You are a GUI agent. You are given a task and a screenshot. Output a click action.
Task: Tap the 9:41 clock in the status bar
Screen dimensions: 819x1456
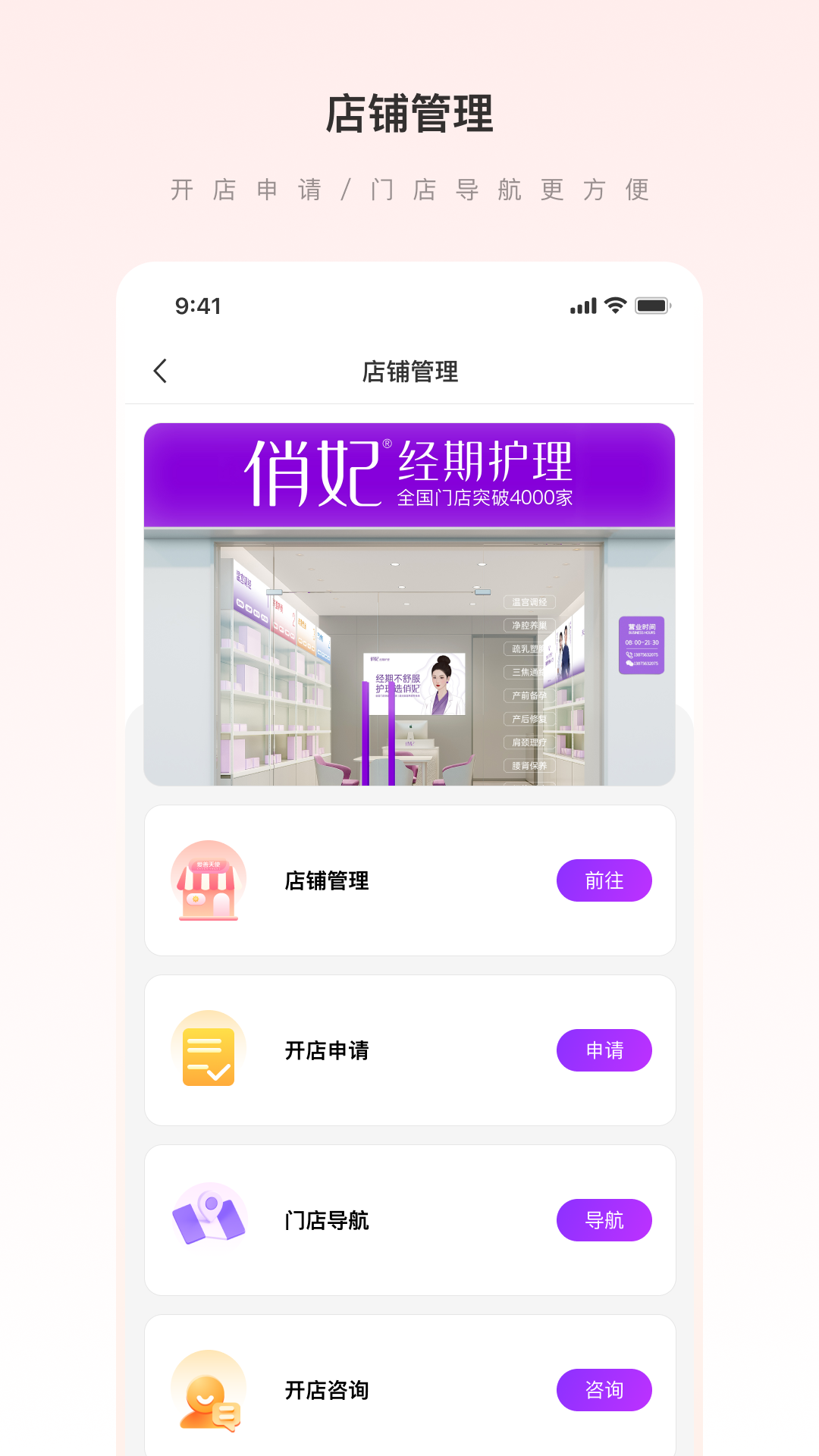196,306
